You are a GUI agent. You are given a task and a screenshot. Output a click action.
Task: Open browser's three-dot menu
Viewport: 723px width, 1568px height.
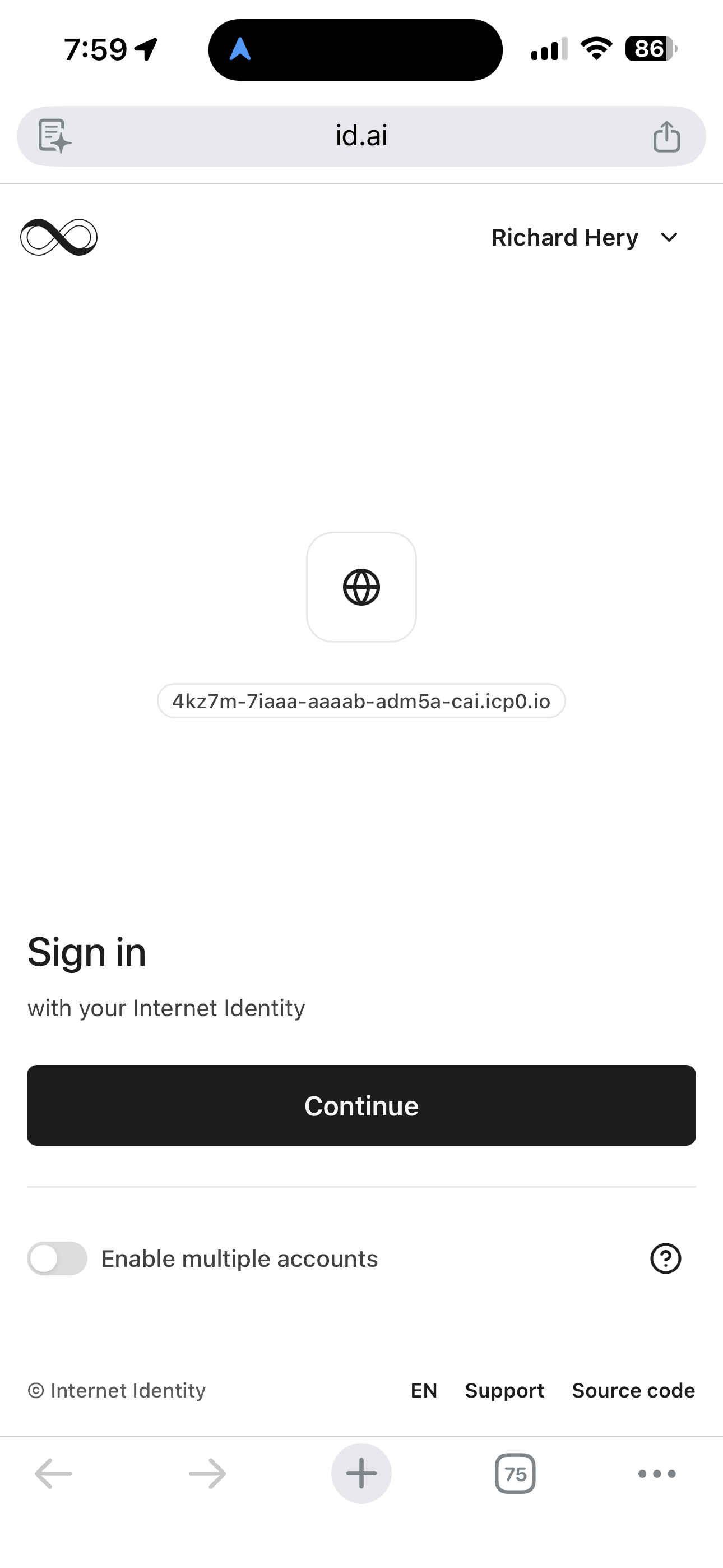657,1474
